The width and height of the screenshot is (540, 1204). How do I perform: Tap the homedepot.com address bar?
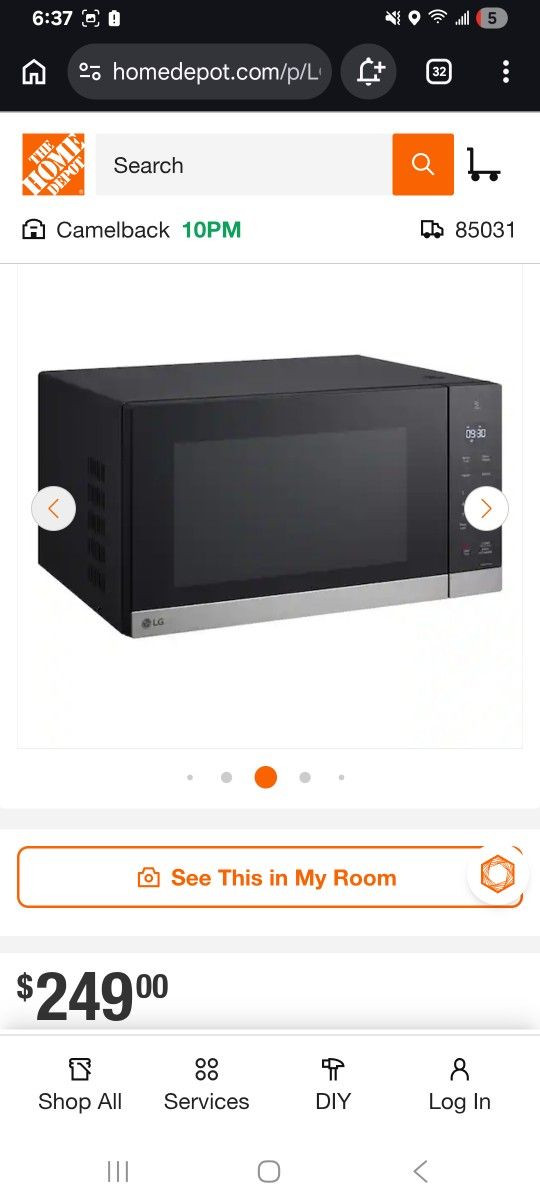(199, 72)
